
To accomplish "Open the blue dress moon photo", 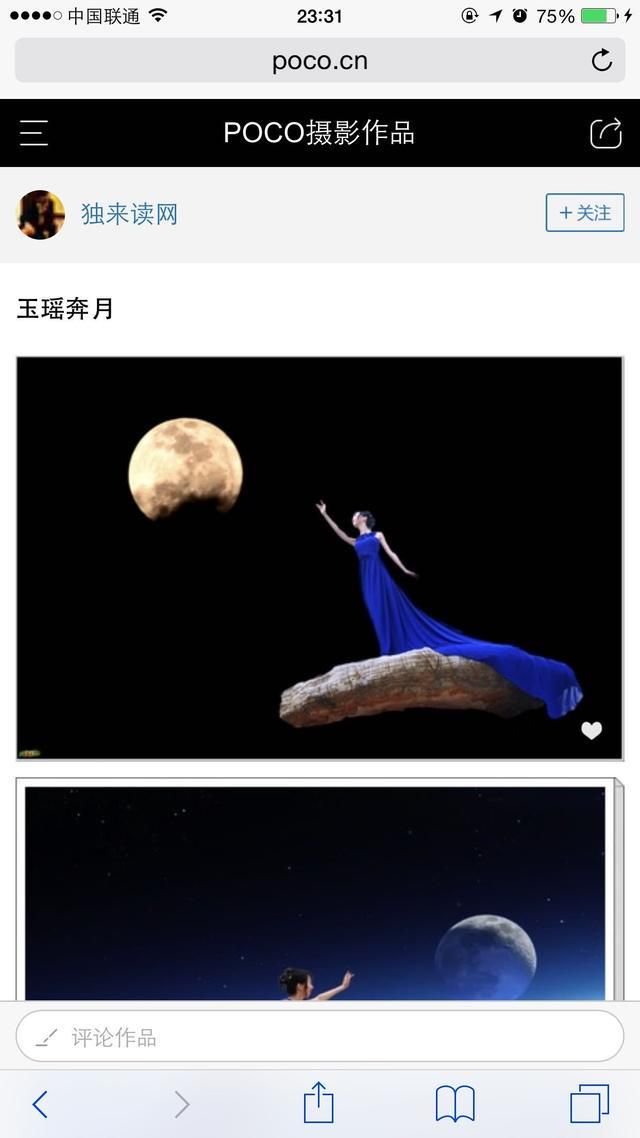I will (x=319, y=557).
